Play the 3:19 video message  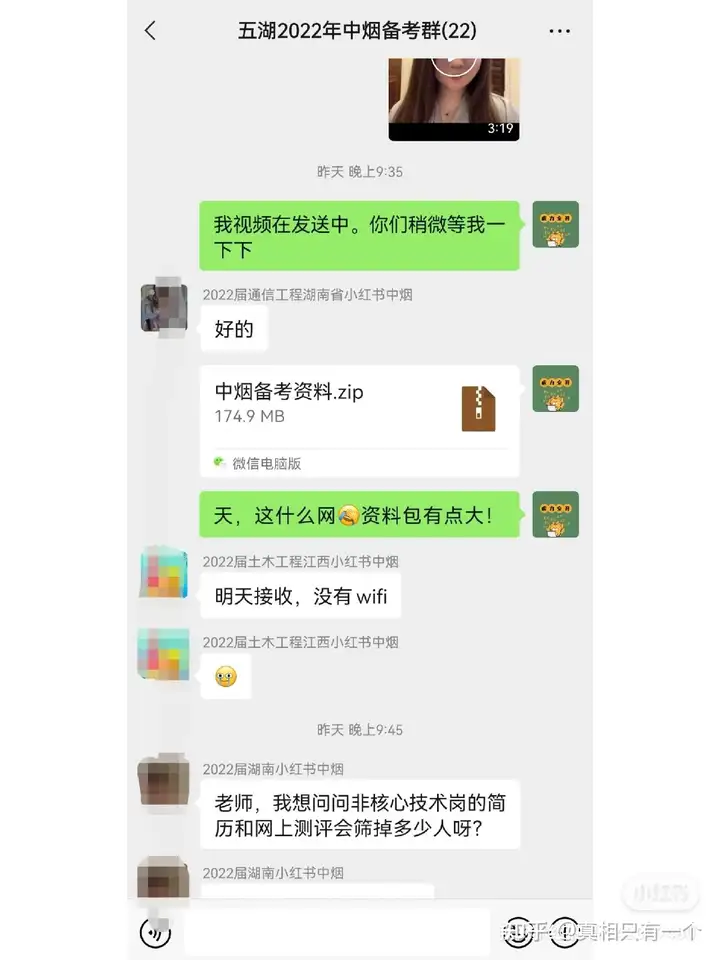(x=454, y=97)
